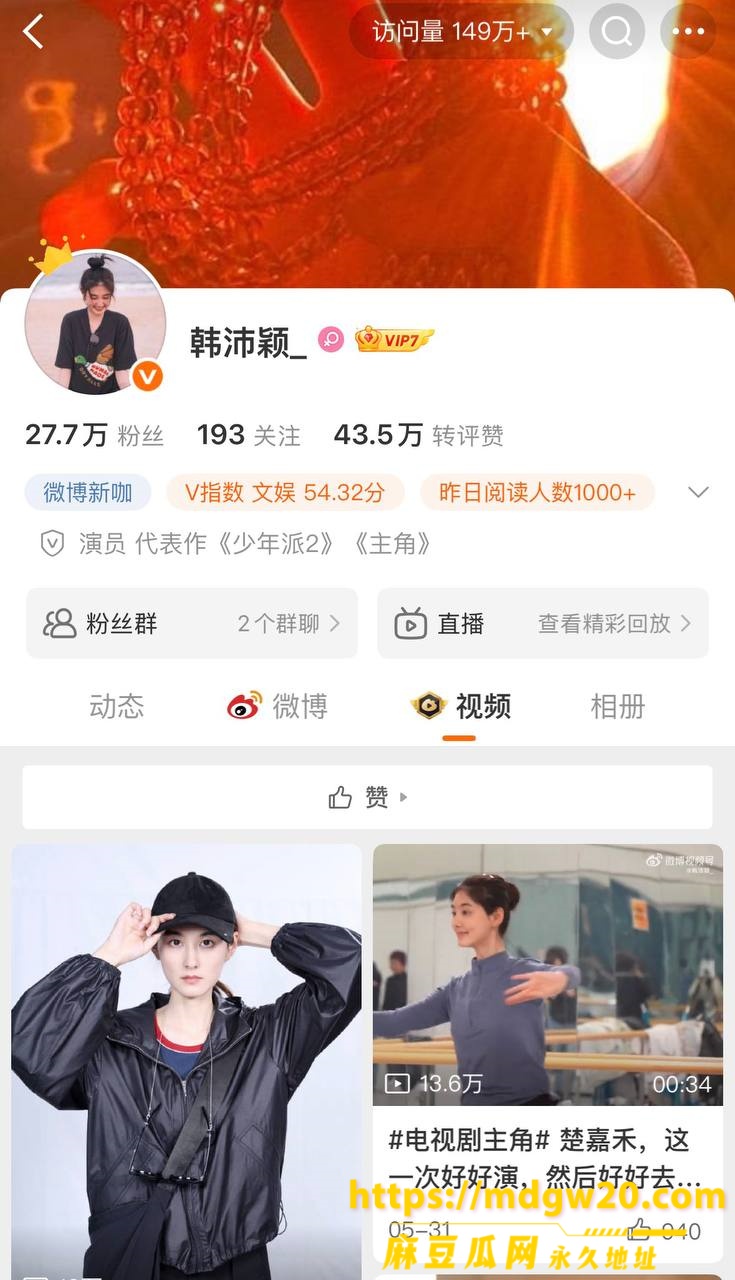
Task: Open the video with black cap portrait
Action: (x=186, y=1062)
